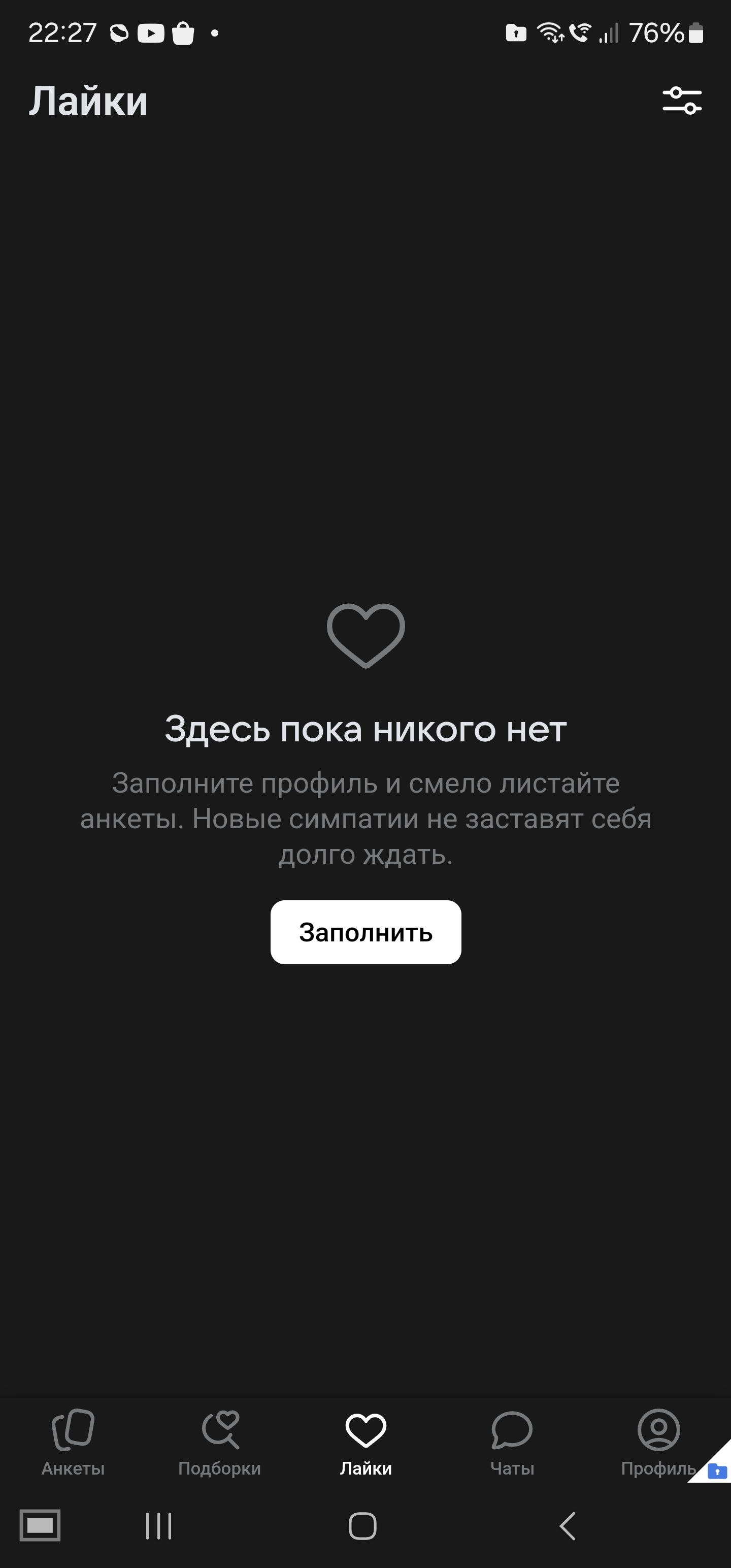
Task: Go back using the system back button
Action: click(567, 1526)
